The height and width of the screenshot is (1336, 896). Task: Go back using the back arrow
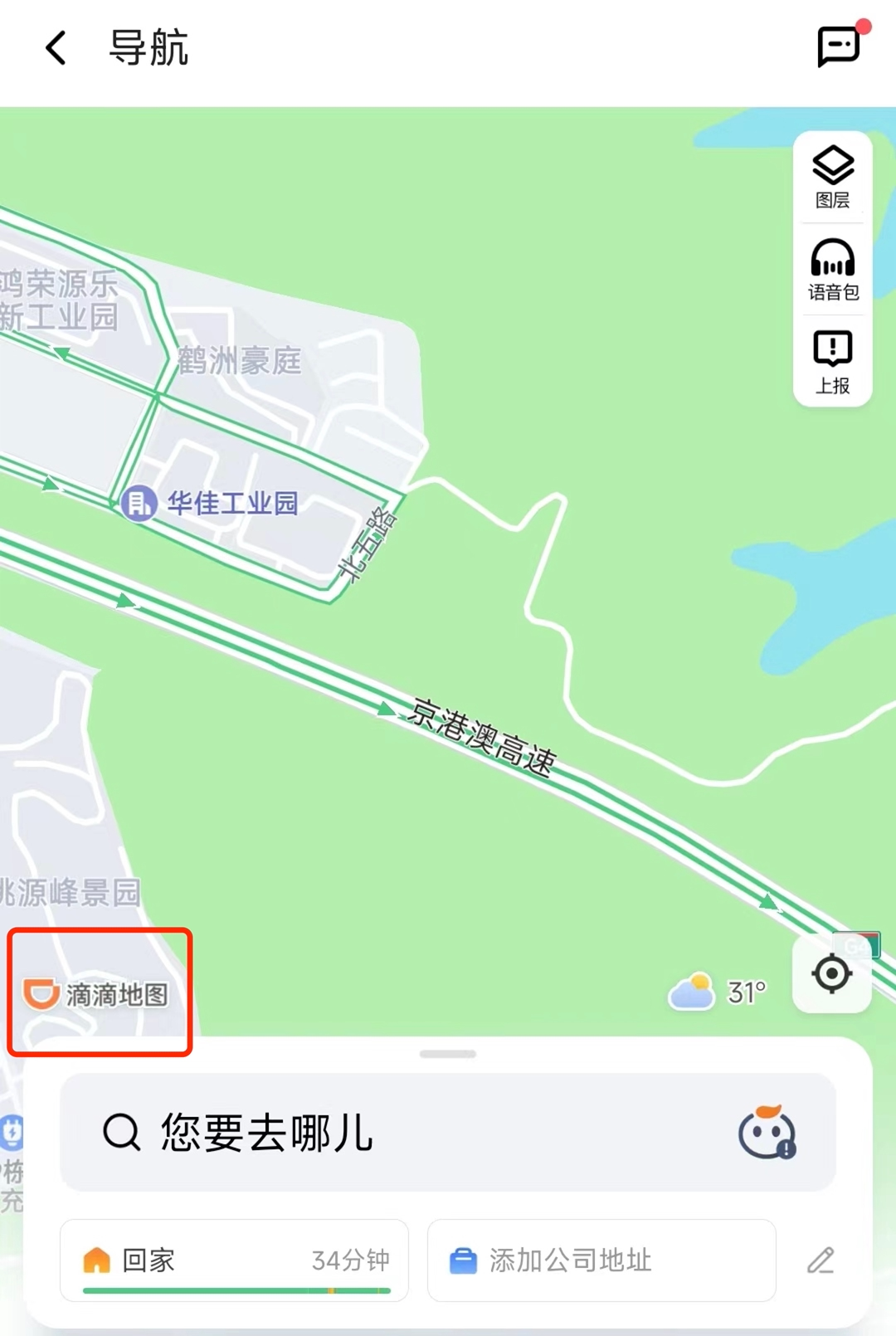pyautogui.click(x=53, y=48)
